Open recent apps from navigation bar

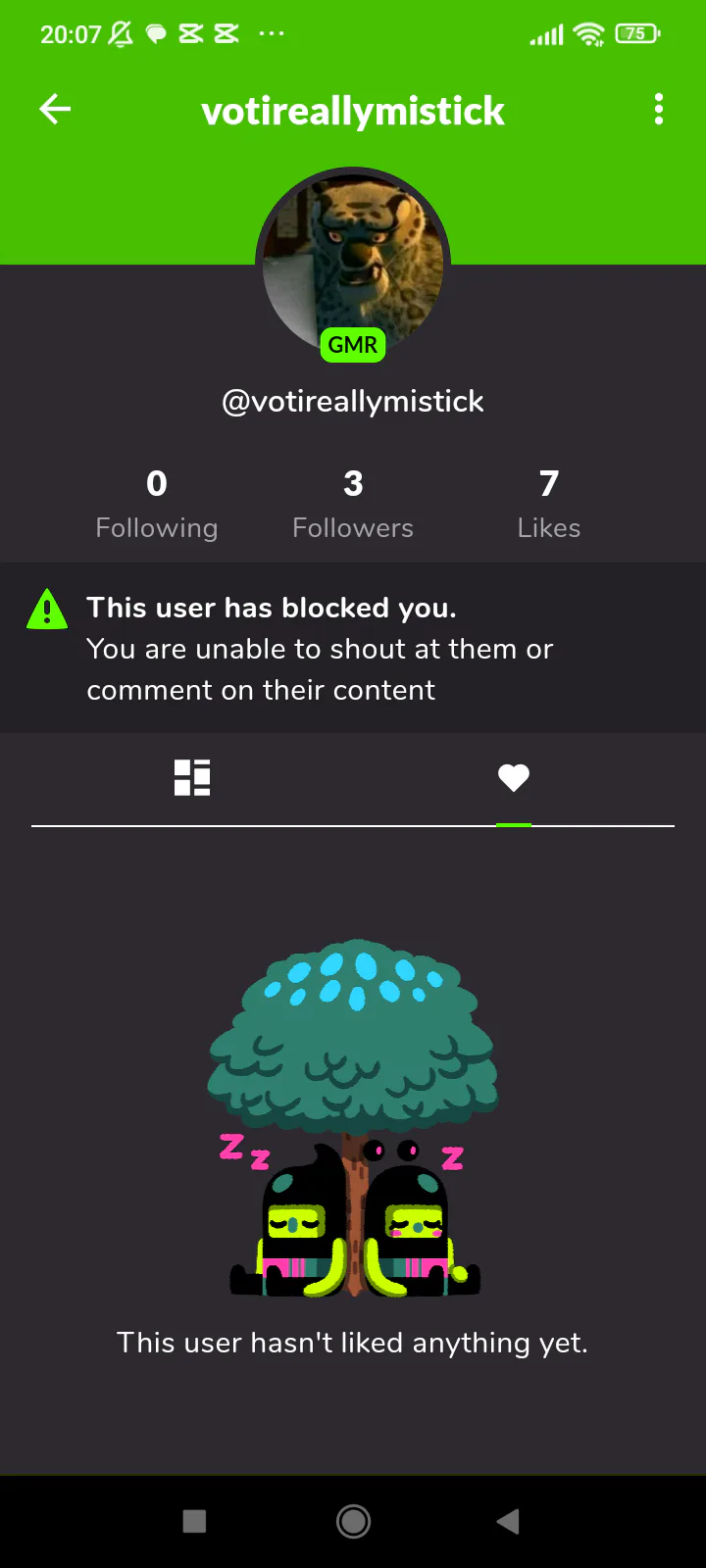tap(194, 1521)
